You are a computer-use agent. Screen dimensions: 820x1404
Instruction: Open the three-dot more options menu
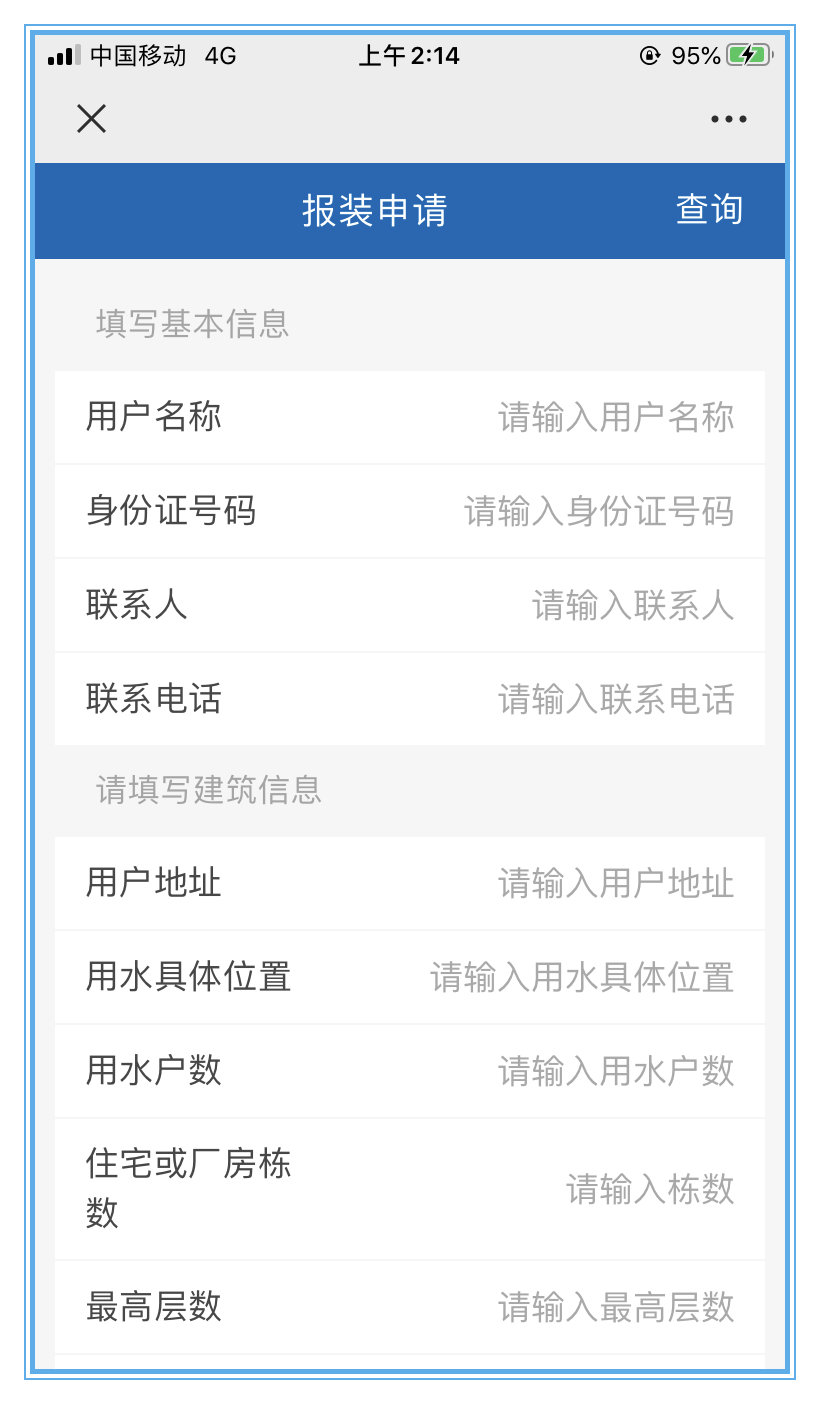[728, 120]
